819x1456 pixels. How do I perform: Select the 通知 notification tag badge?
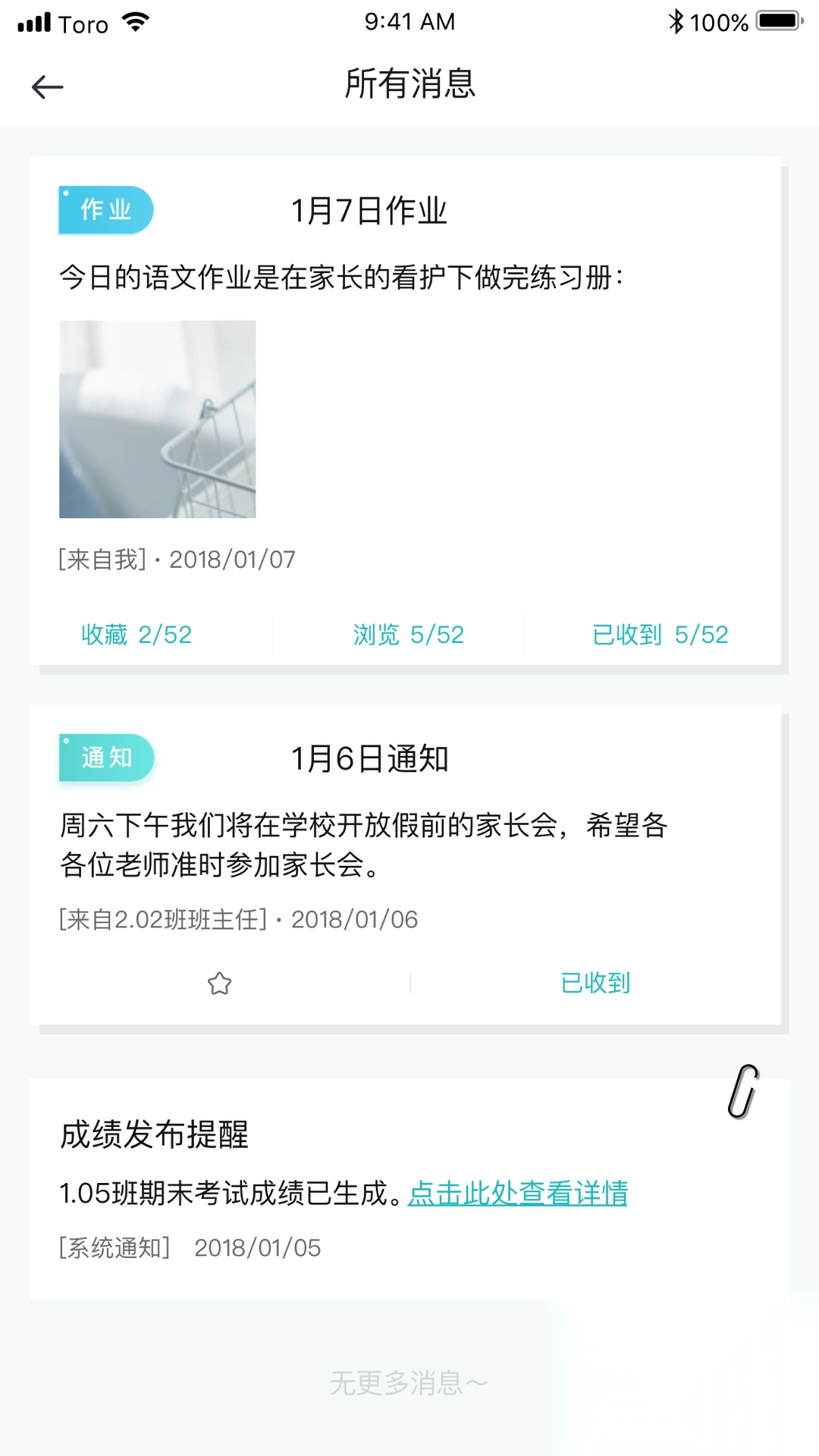click(x=107, y=758)
